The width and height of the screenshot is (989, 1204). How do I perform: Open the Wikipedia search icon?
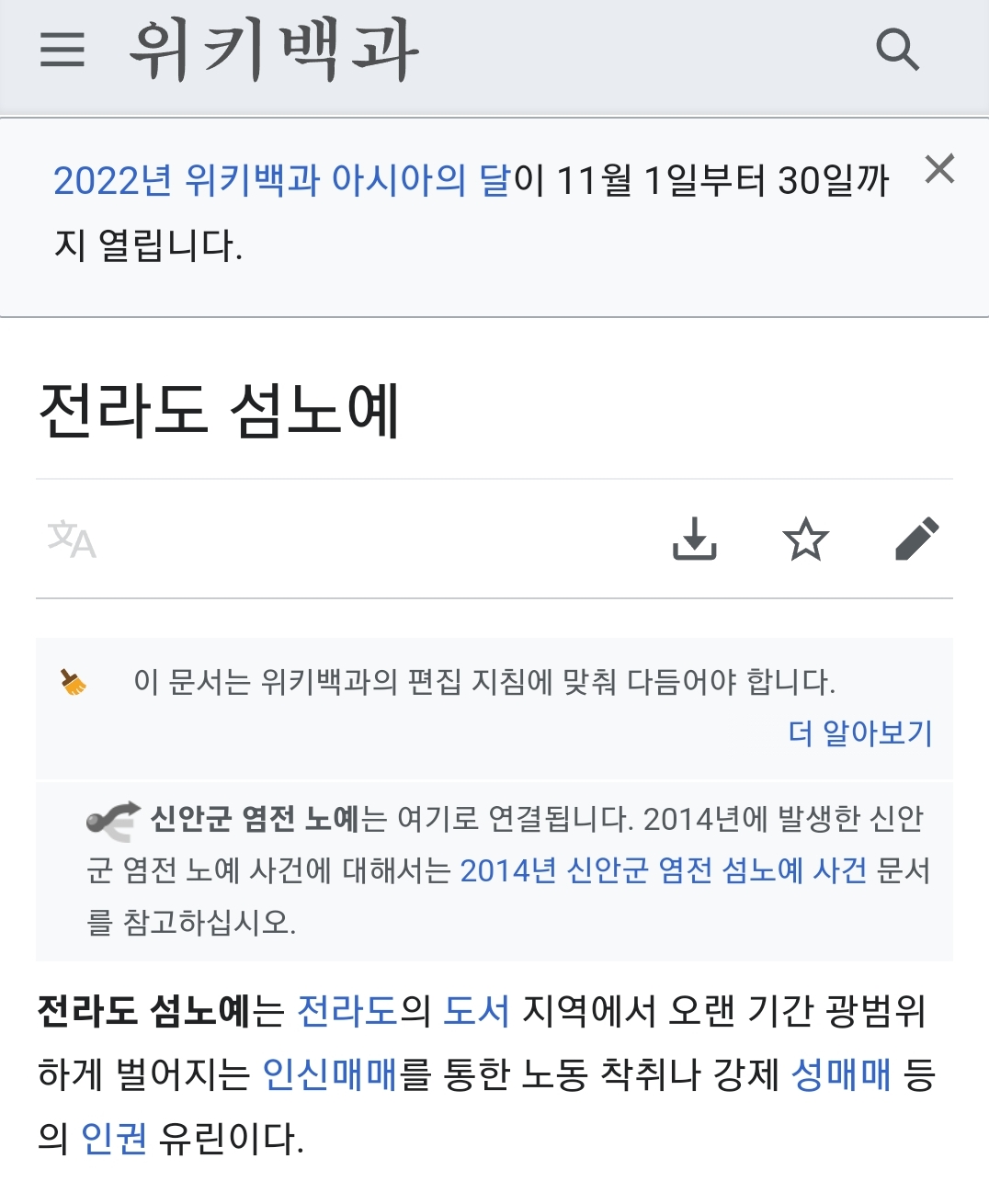pos(897,50)
